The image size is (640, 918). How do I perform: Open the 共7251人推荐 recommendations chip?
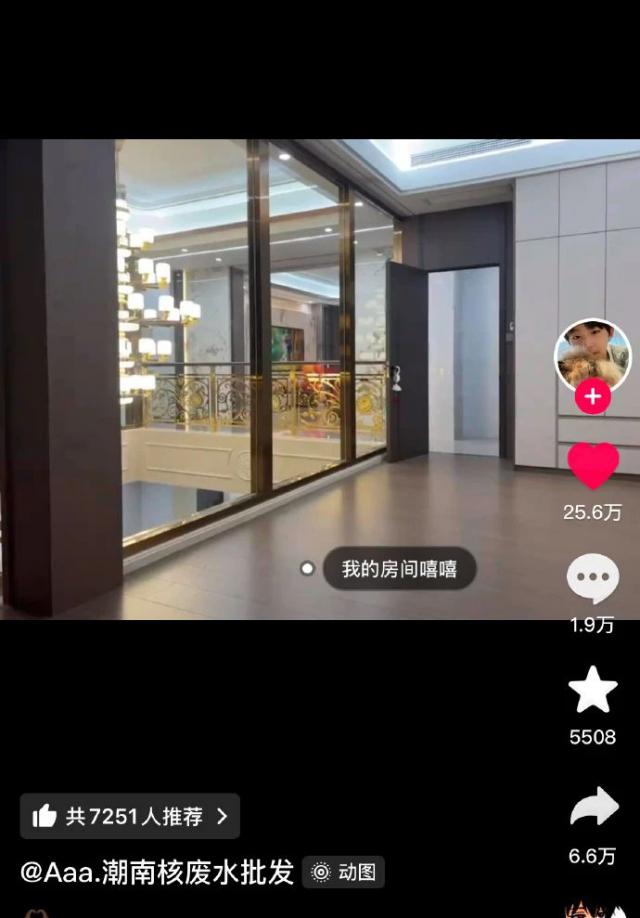tap(130, 816)
